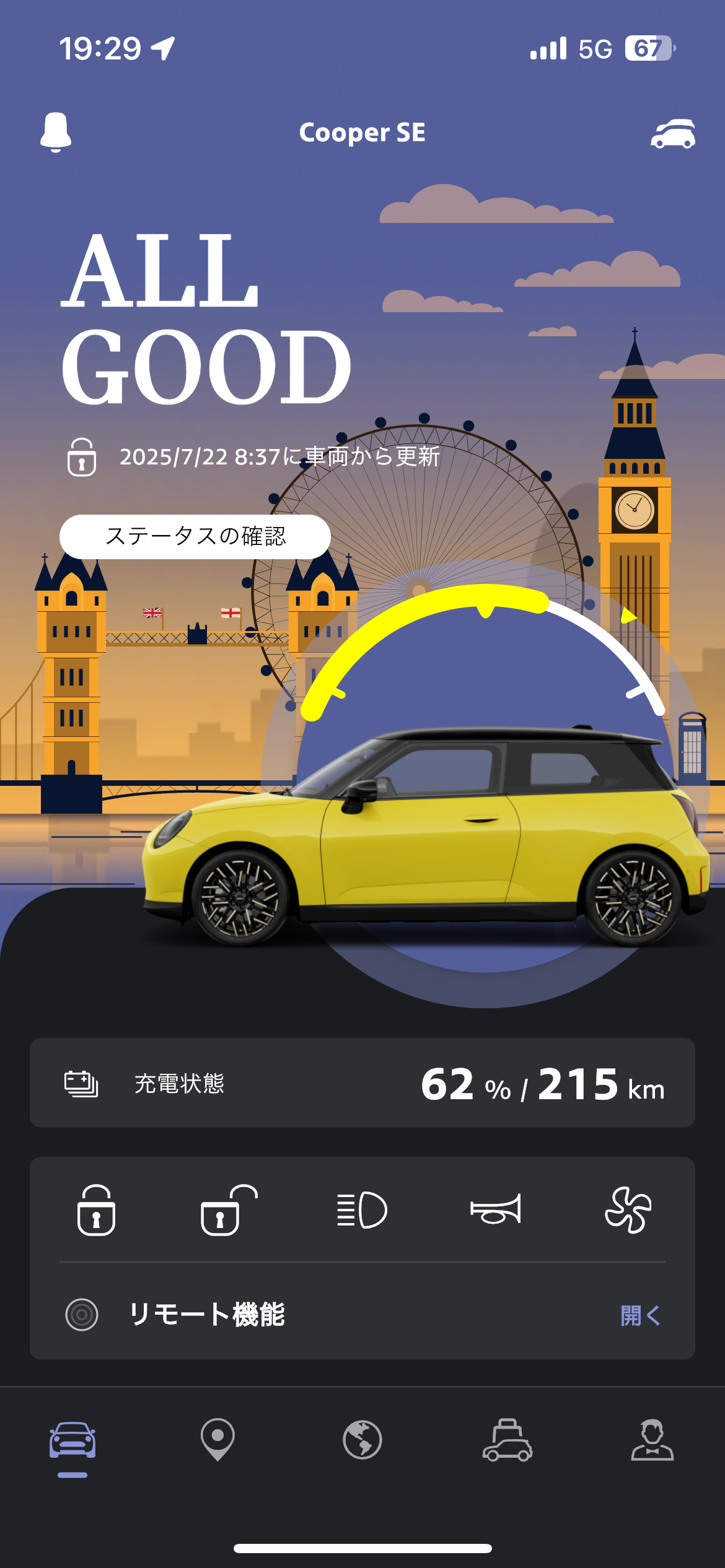Expand the リモート機能 section
Screen dimensions: 725x1568
(x=639, y=1315)
